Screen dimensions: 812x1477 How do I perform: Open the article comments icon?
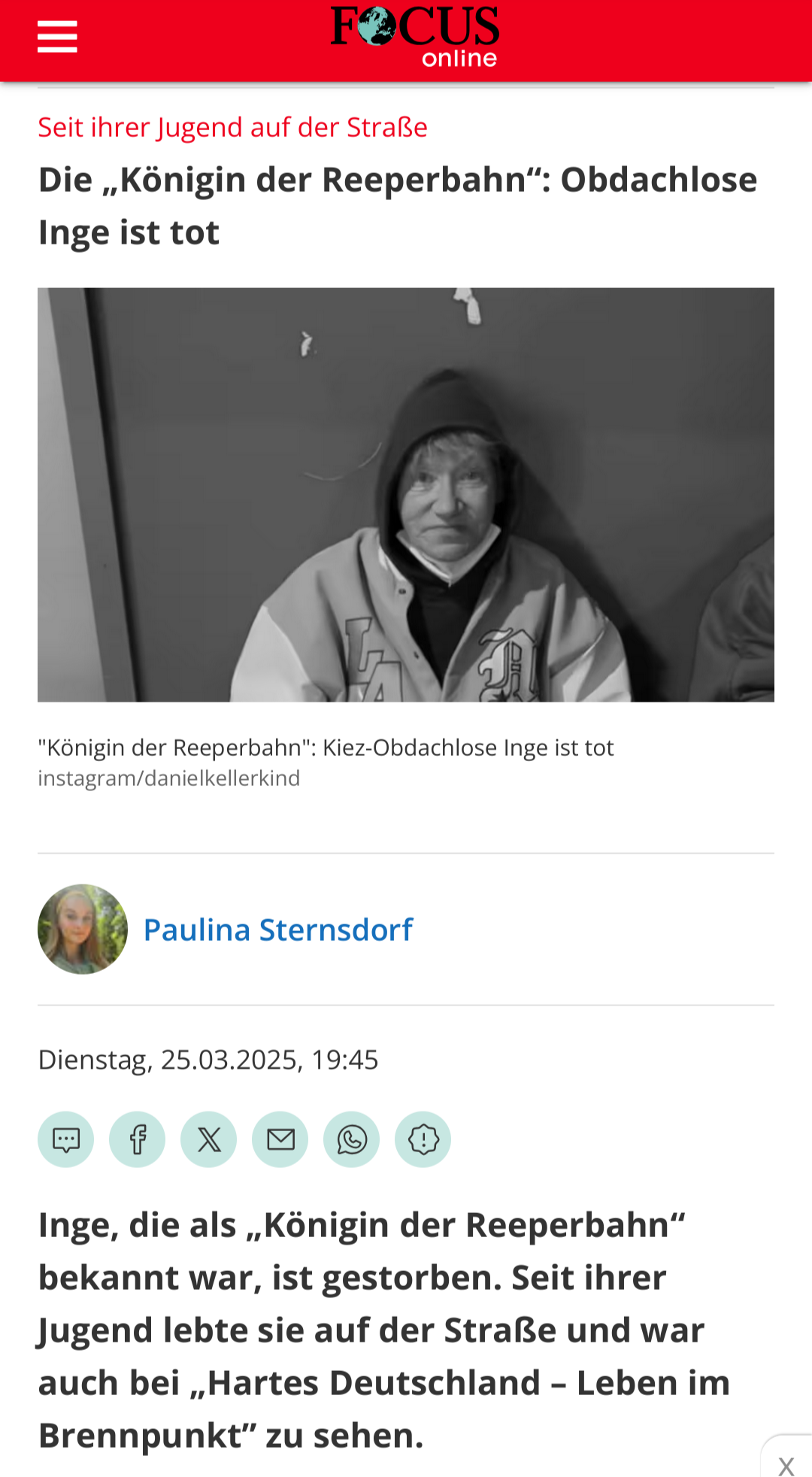tap(66, 1139)
